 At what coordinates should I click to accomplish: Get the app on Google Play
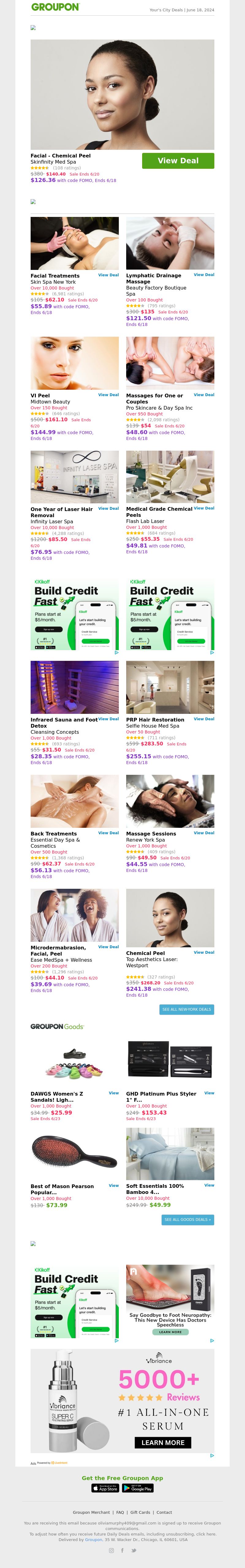pos(138,1488)
